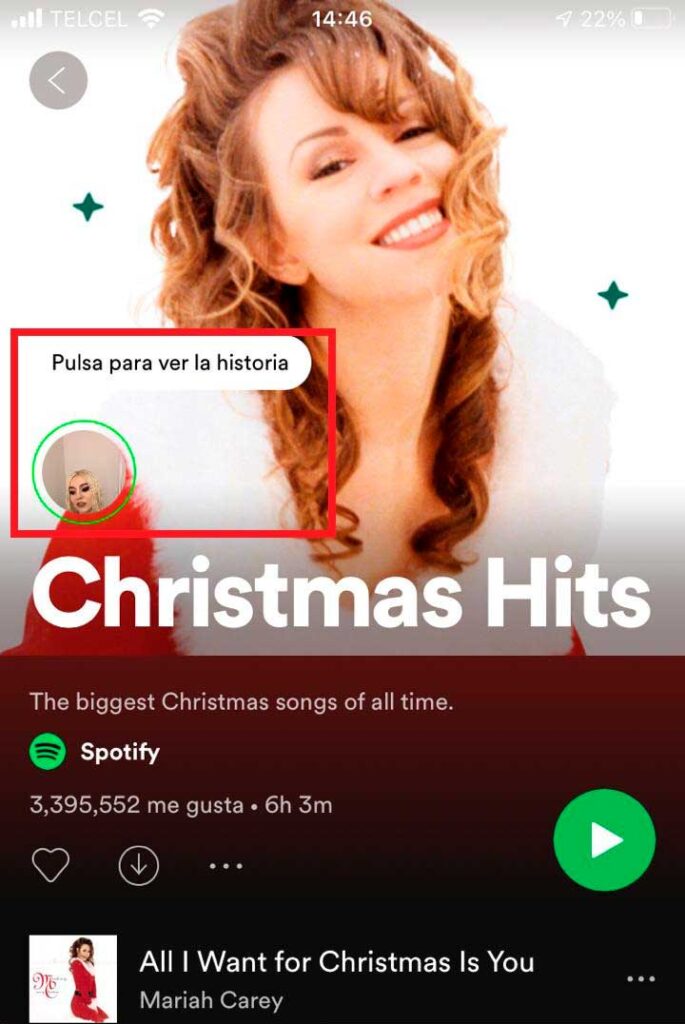Viewport: 685px width, 1024px height.
Task: Like the Christmas Hits playlist
Action: pyautogui.click(x=50, y=866)
